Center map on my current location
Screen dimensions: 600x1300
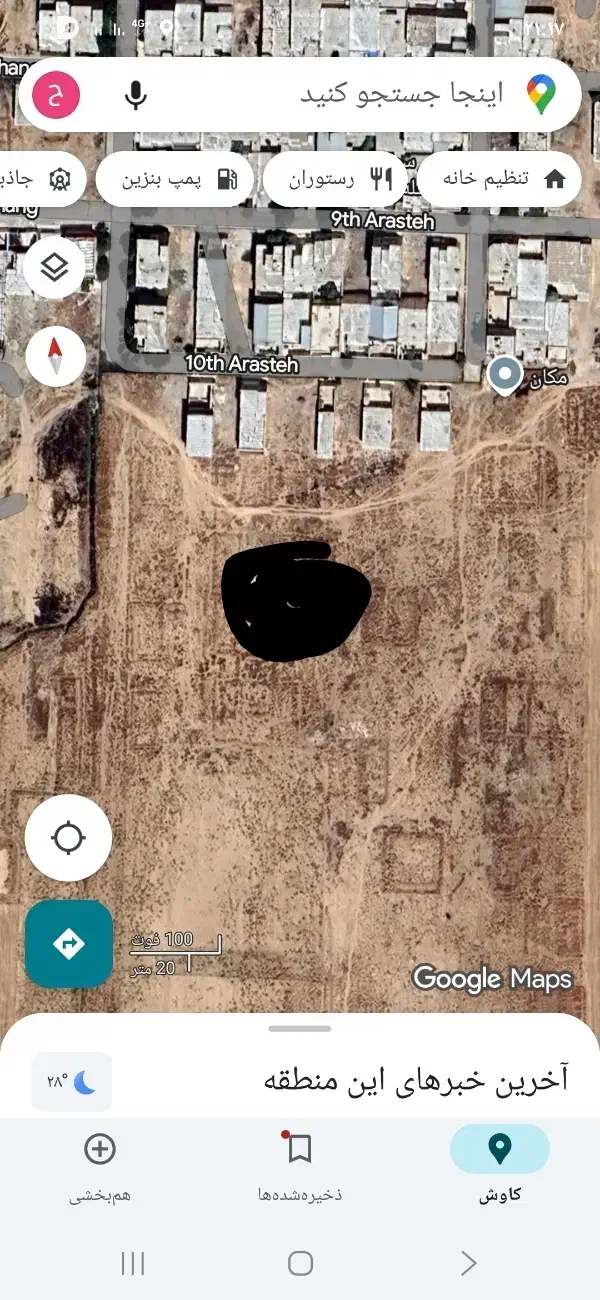click(x=68, y=837)
